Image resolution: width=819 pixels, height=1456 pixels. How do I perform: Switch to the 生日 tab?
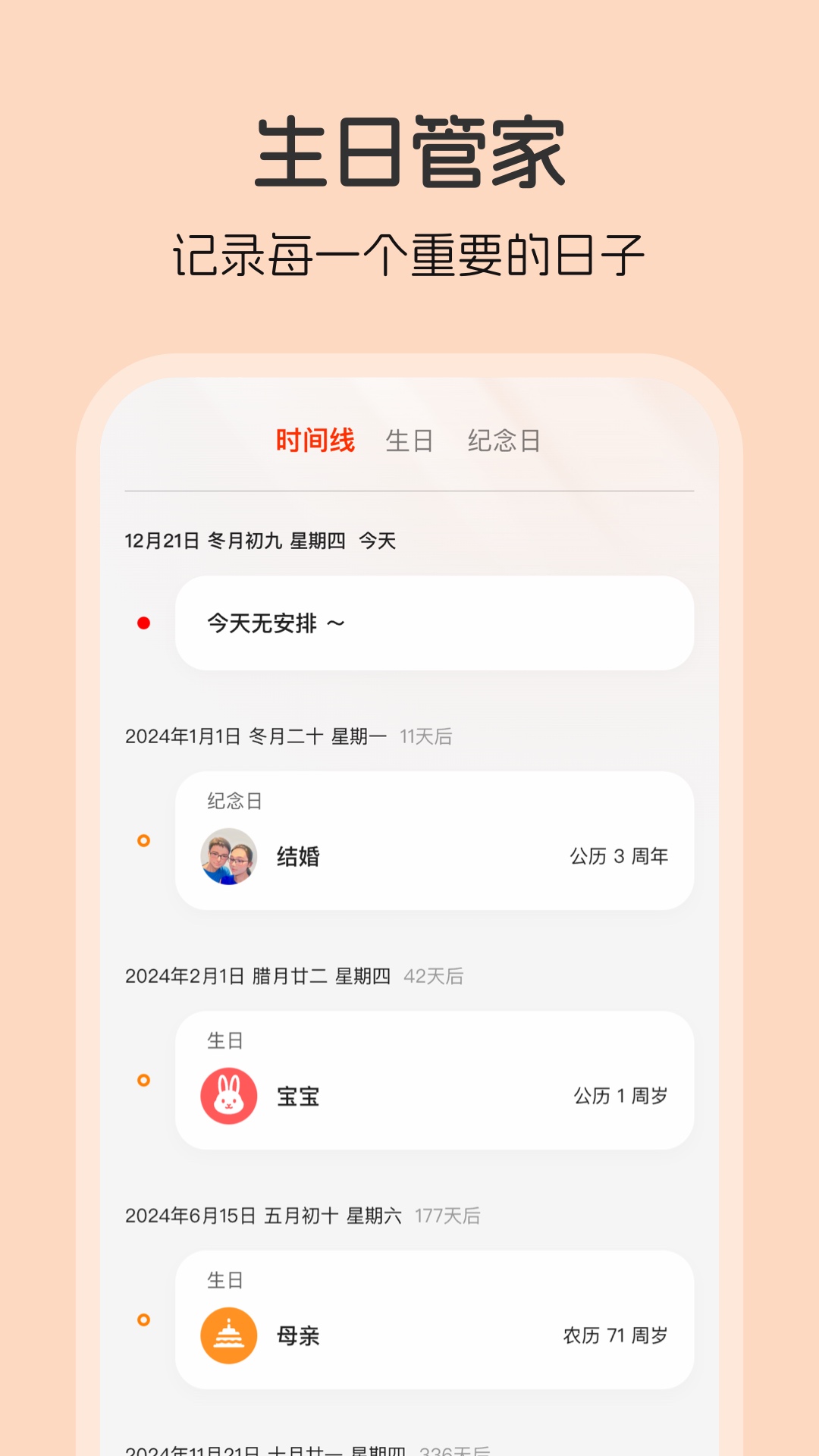410,441
